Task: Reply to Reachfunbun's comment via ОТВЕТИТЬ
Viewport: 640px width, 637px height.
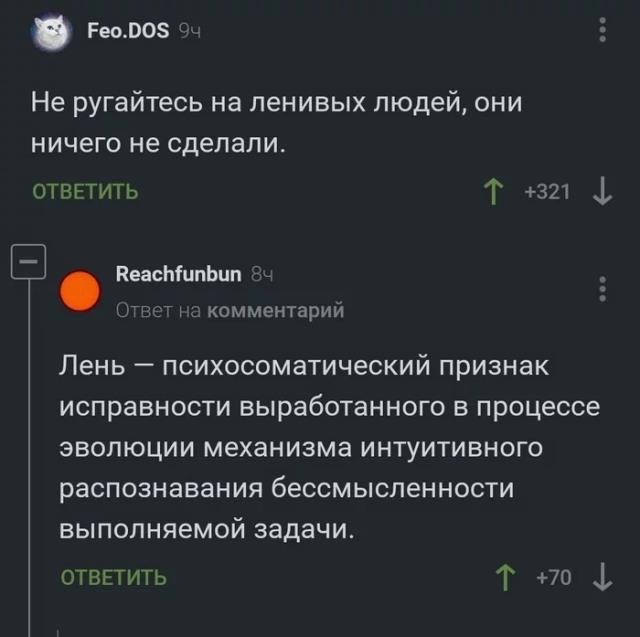Action: pos(114,577)
